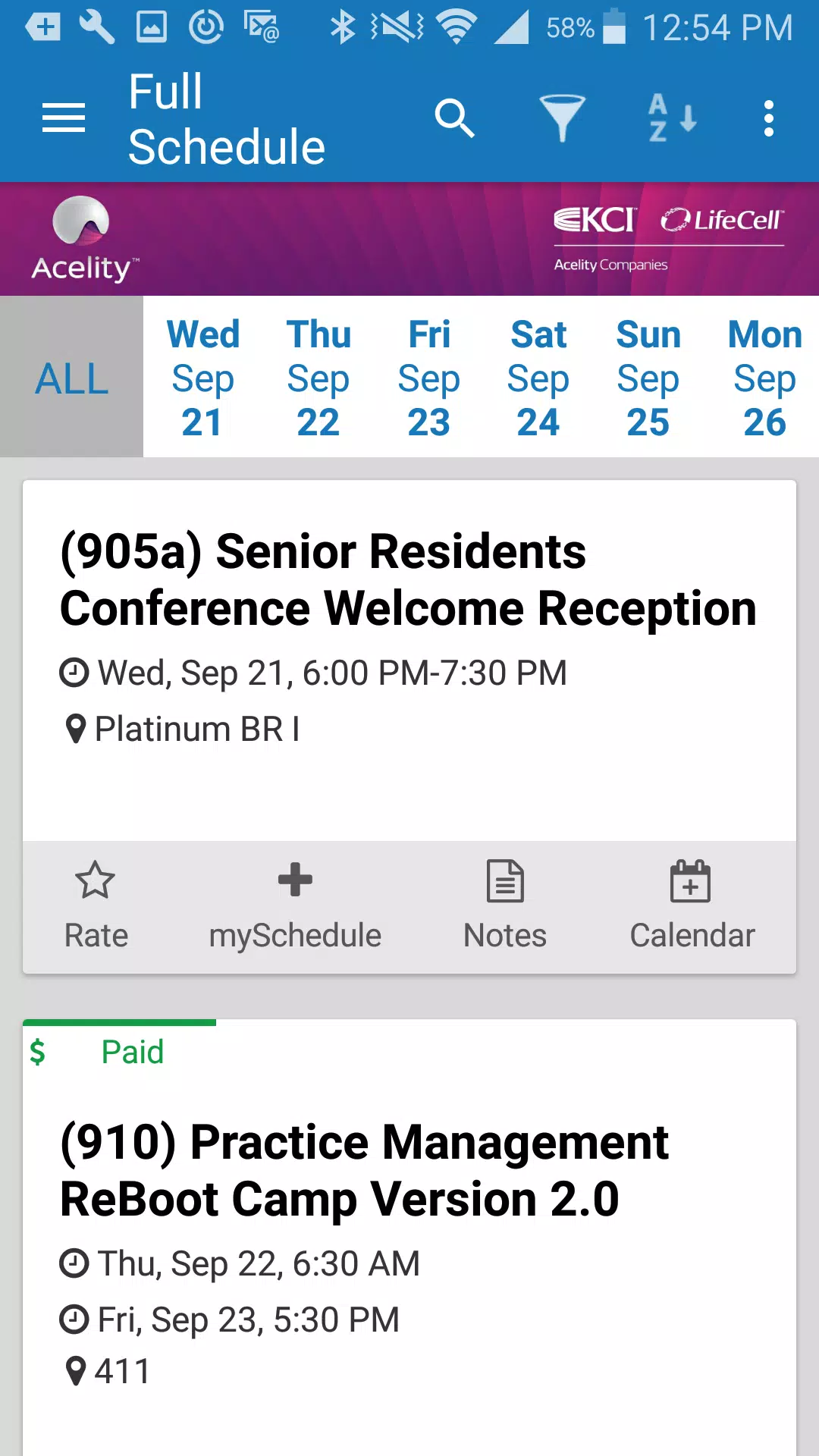This screenshot has height=1456, width=819.
Task: Switch to Wed Sep 21 tab
Action: point(202,377)
